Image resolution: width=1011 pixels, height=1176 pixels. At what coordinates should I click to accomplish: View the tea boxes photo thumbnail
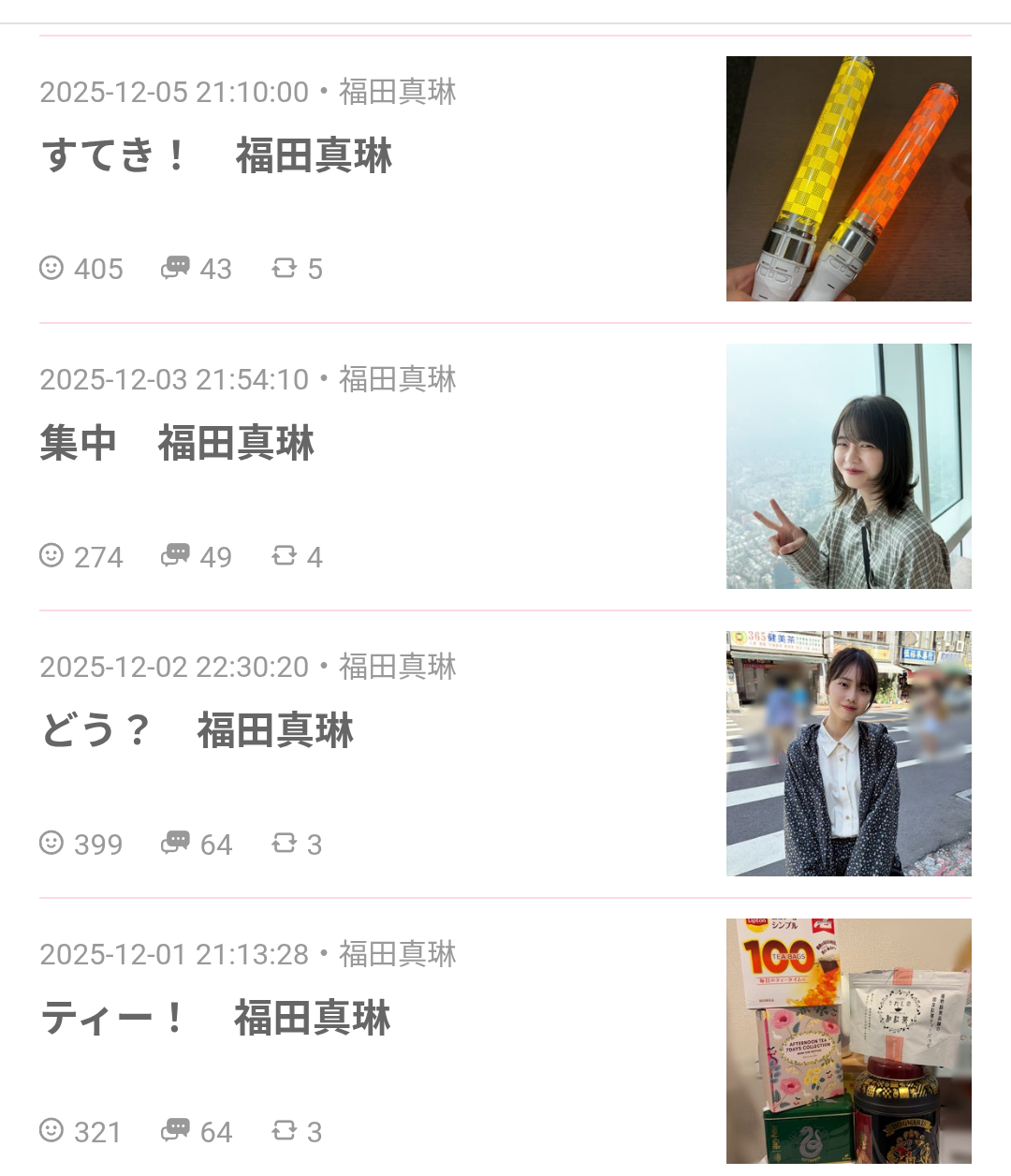[x=848, y=1041]
